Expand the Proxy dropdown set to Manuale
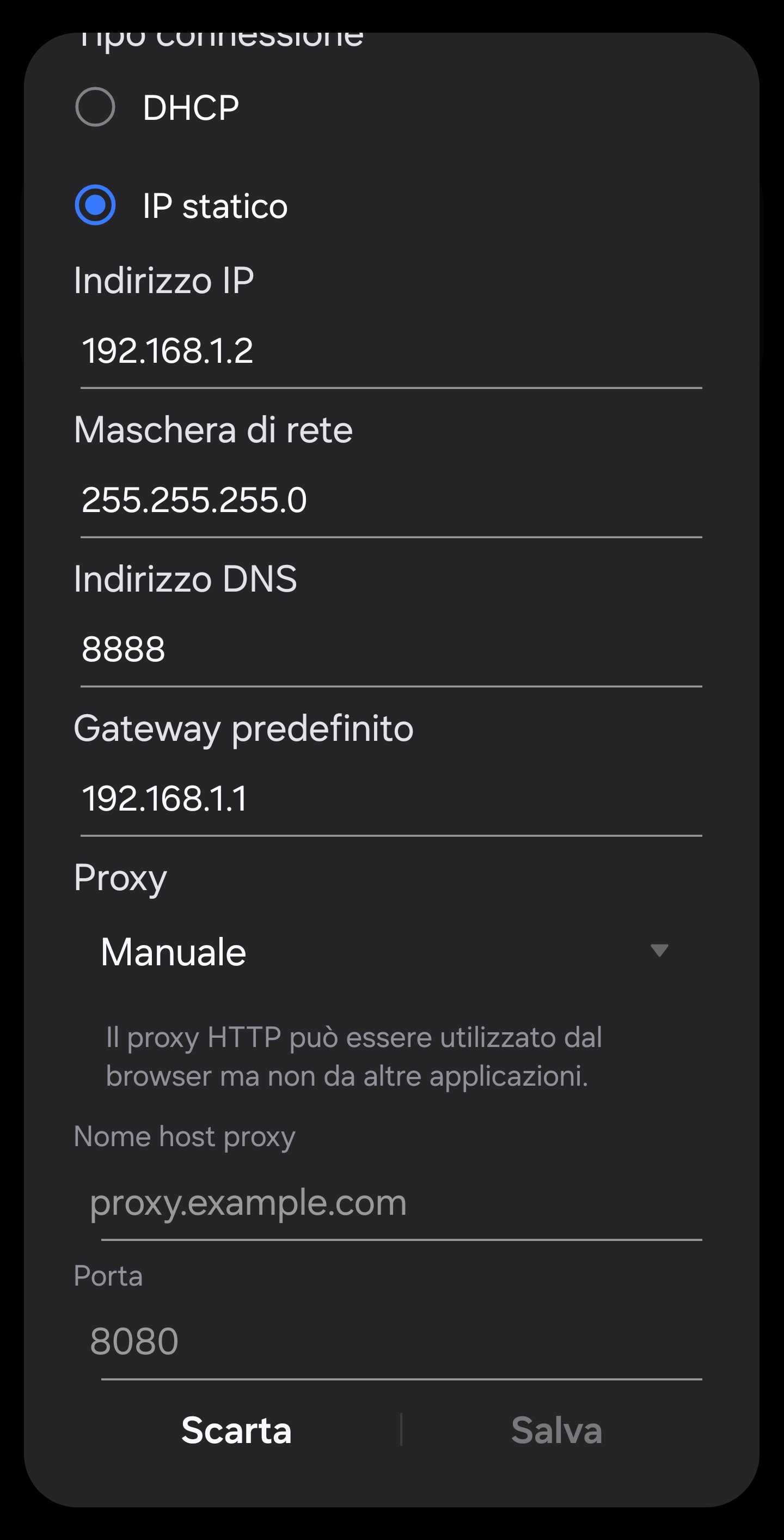 click(385, 952)
